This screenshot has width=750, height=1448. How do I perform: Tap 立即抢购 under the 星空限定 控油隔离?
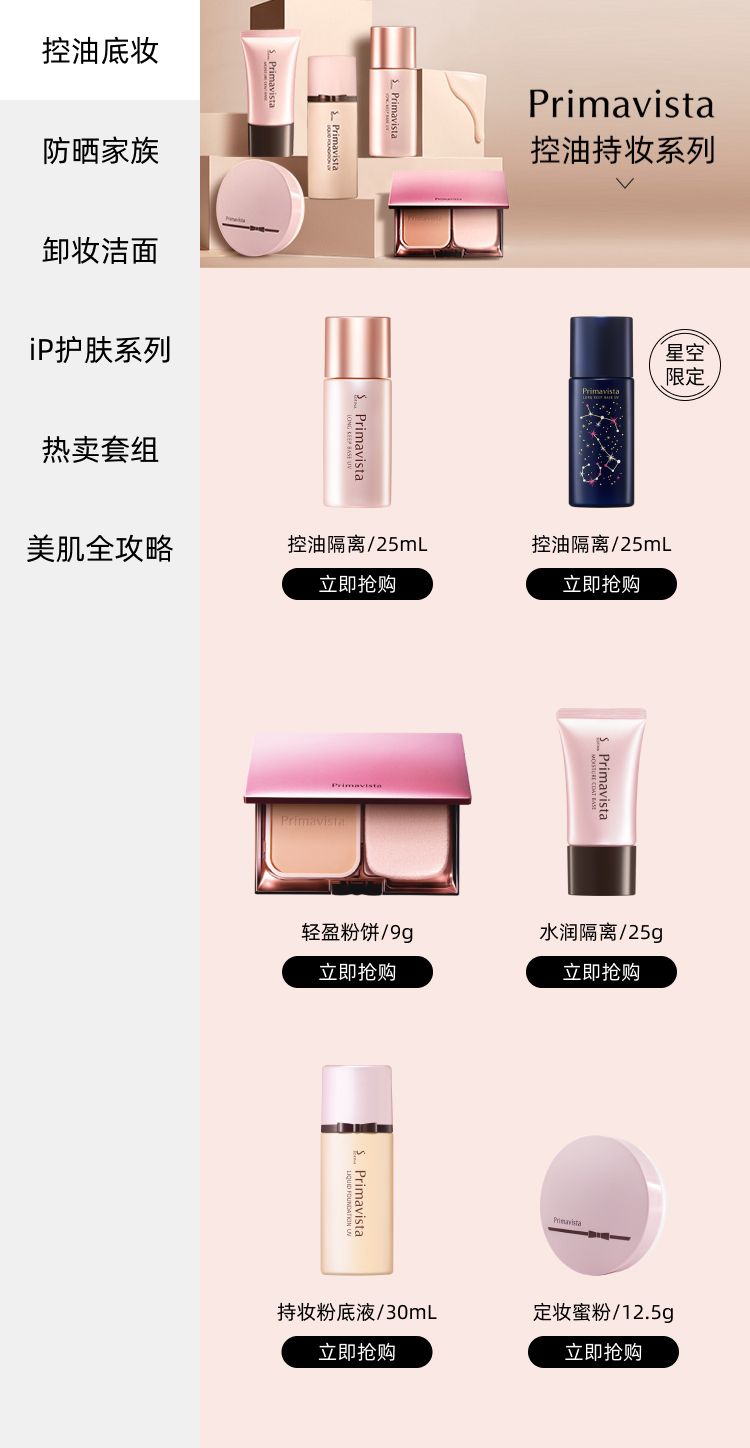click(601, 584)
